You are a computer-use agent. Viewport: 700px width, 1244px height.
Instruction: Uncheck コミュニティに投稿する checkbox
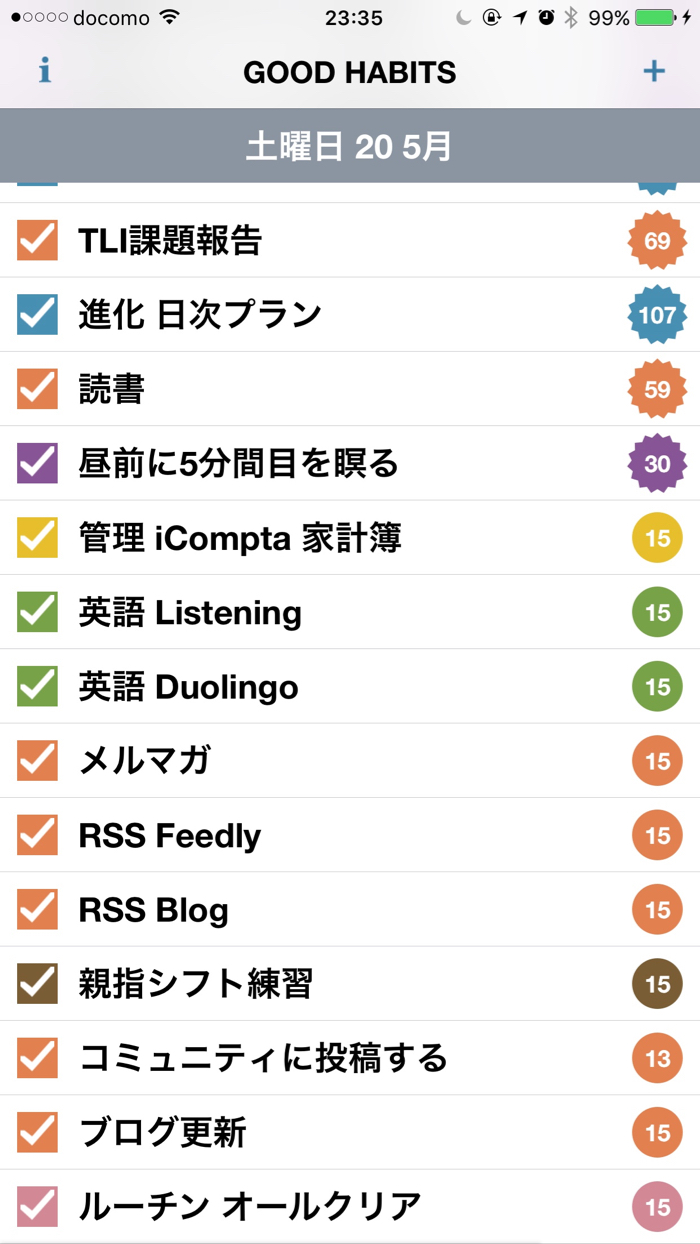(37, 1058)
